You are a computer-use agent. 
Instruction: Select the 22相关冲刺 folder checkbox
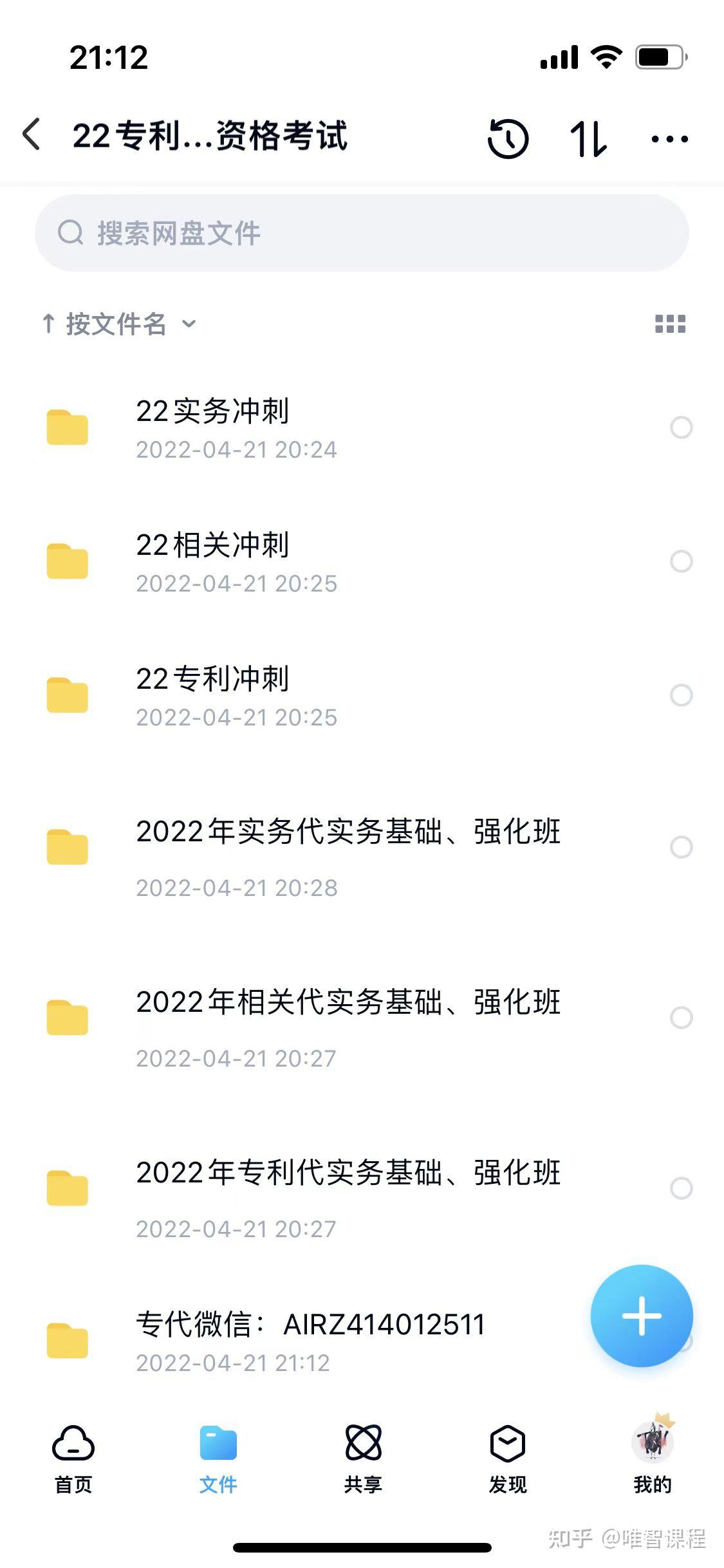681,561
